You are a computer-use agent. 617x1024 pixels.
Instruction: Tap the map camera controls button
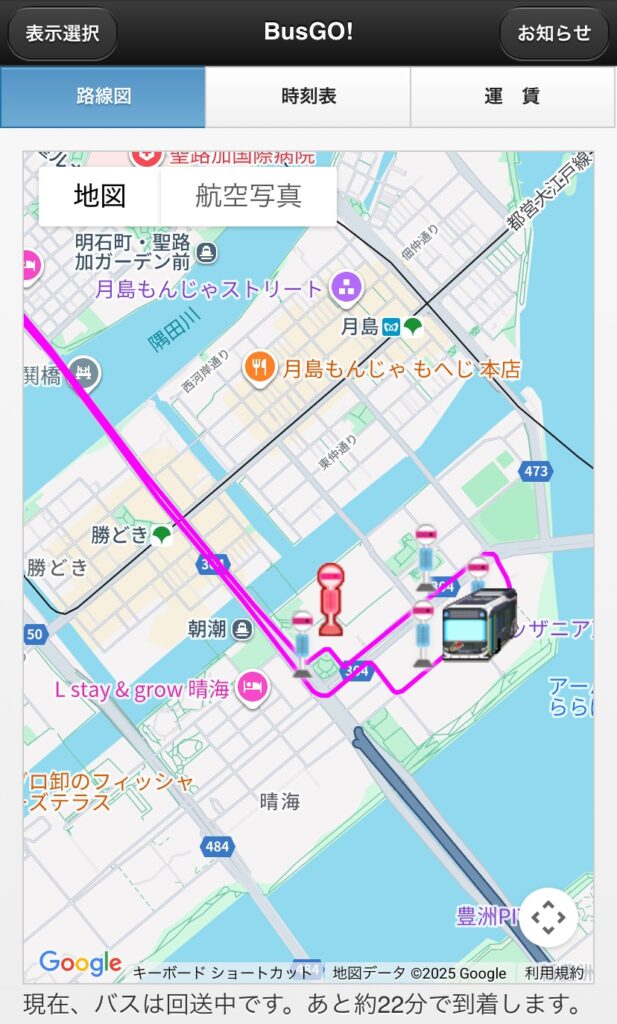[x=548, y=916]
